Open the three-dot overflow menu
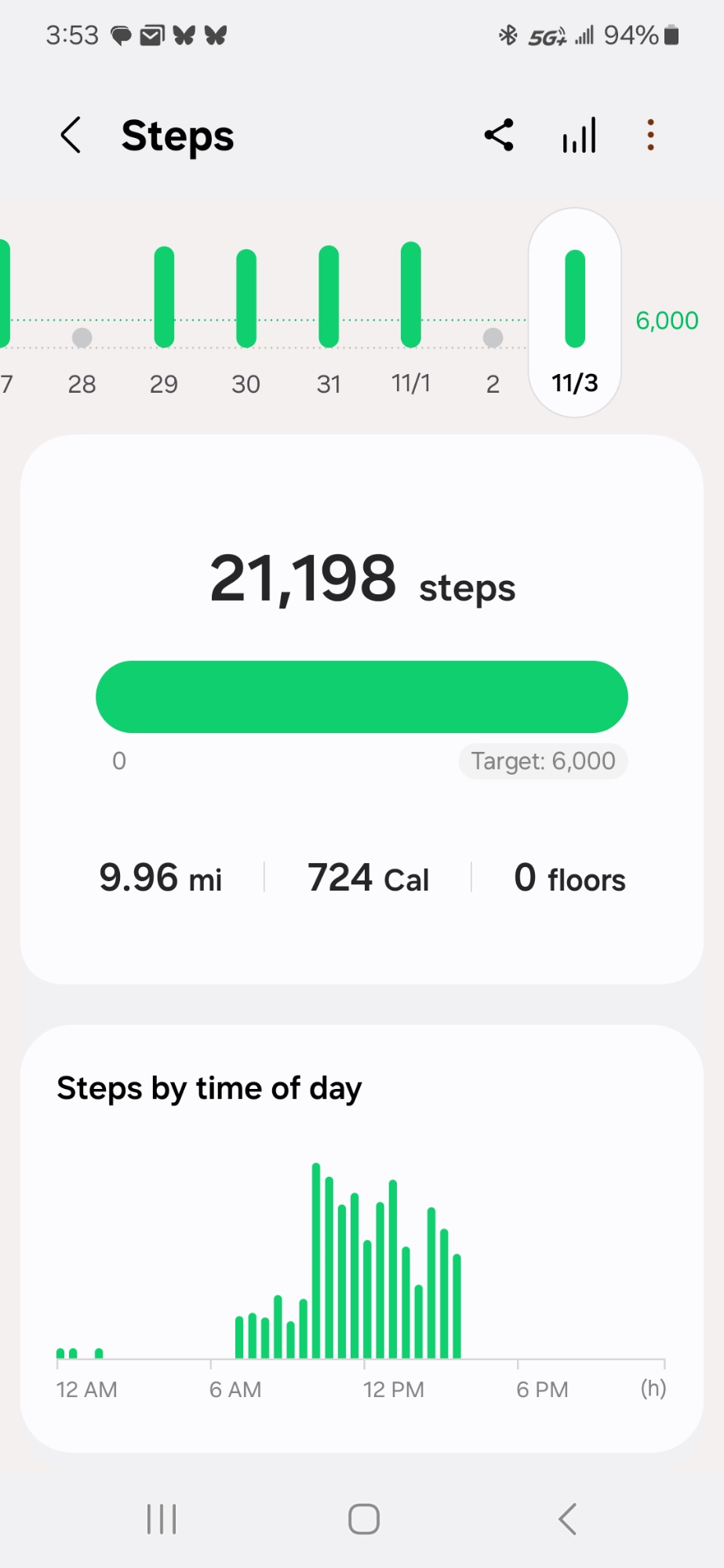Viewport: 724px width, 1568px height. click(650, 136)
